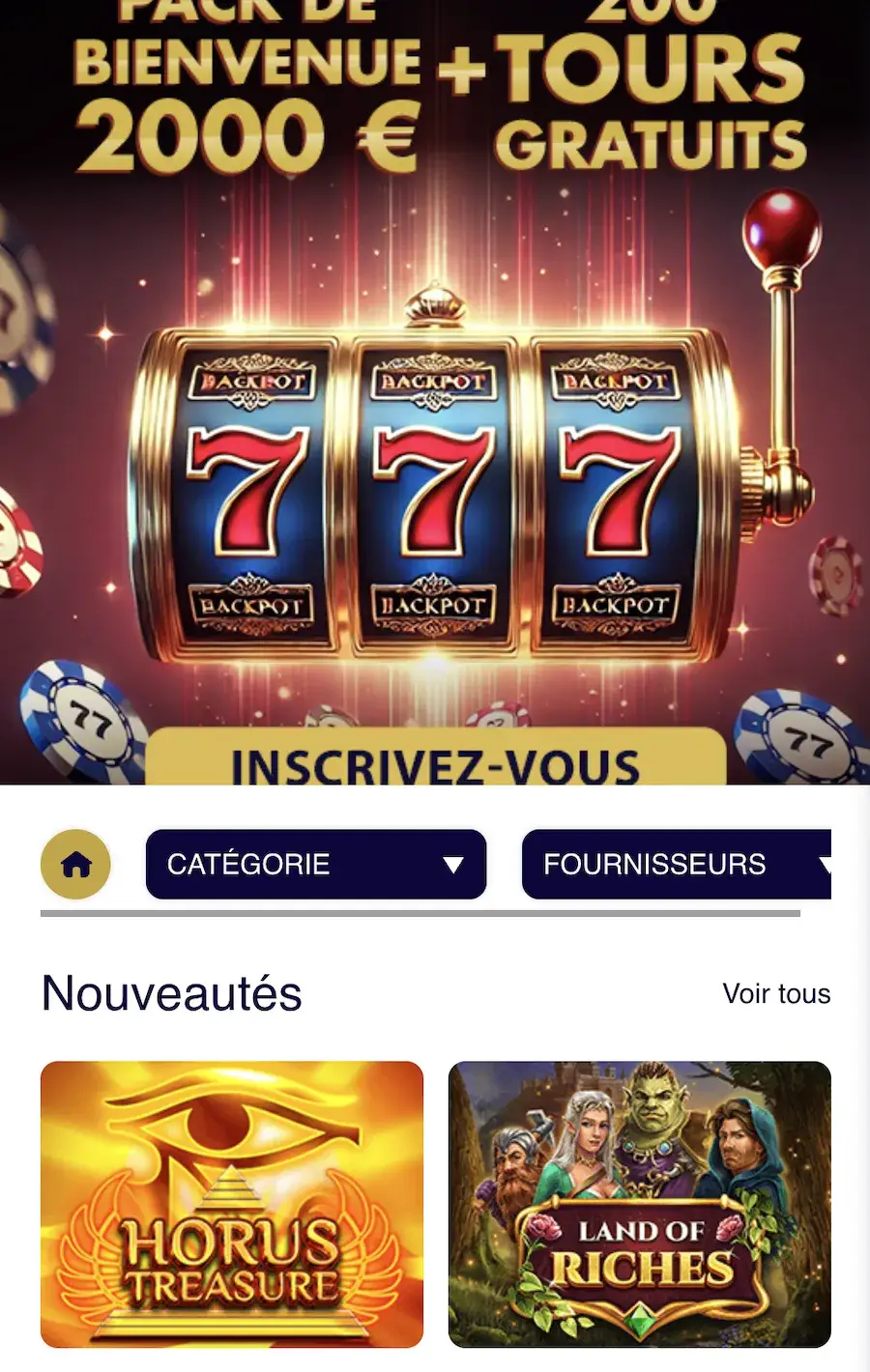Tap Voir tous for Nouveautés

tap(775, 993)
